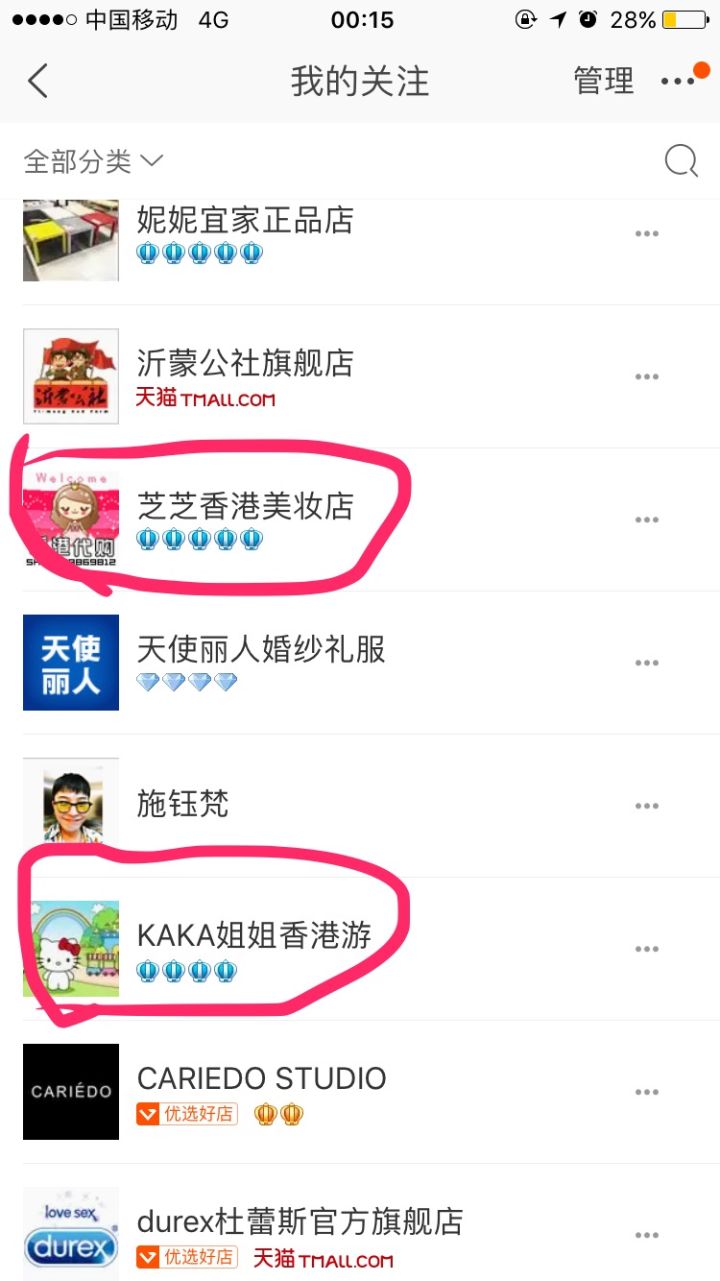Open options for 天使丽人婚纱礼服
This screenshot has width=720, height=1281.
[647, 663]
